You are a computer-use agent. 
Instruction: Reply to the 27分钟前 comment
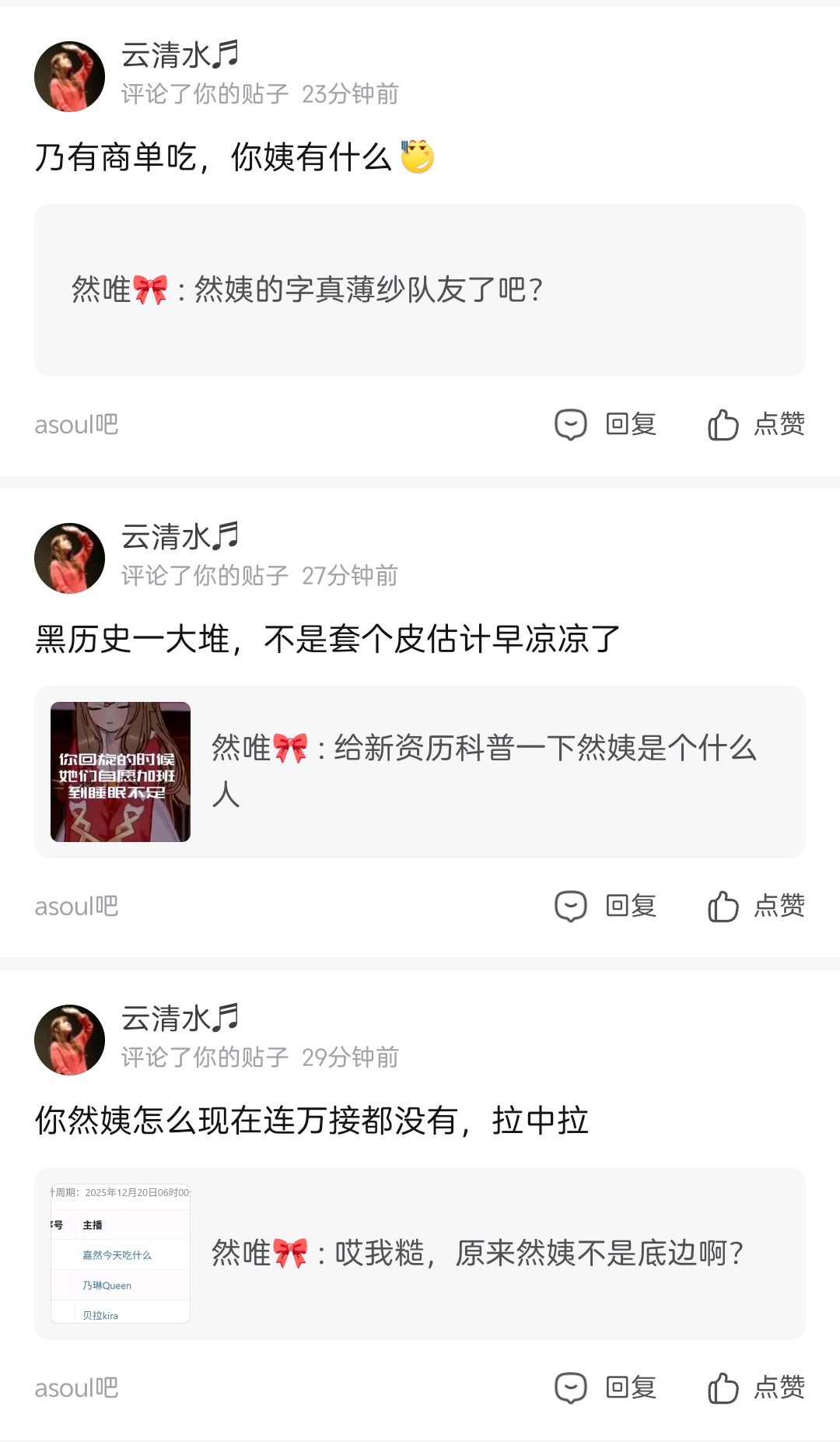[606, 907]
